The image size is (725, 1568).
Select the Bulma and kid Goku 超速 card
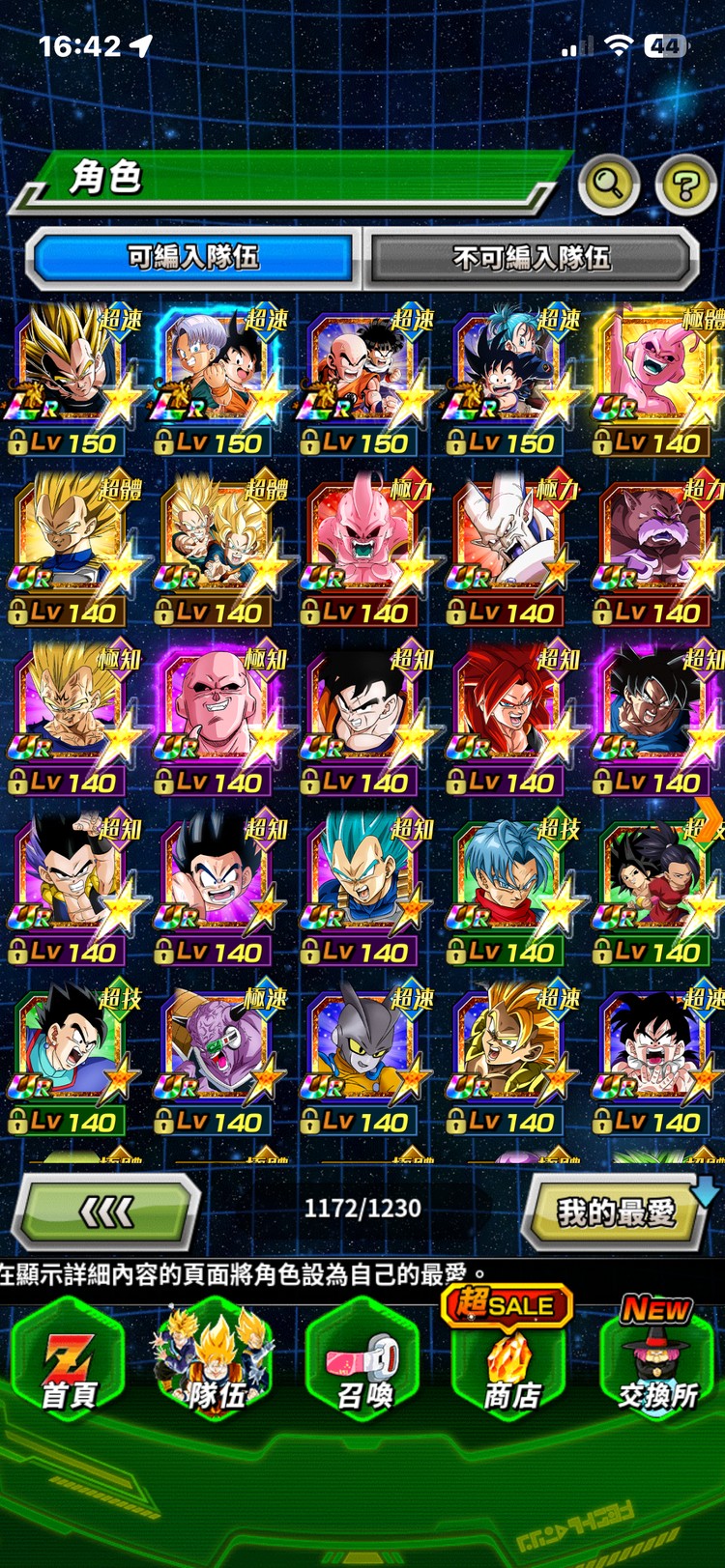coord(508,378)
